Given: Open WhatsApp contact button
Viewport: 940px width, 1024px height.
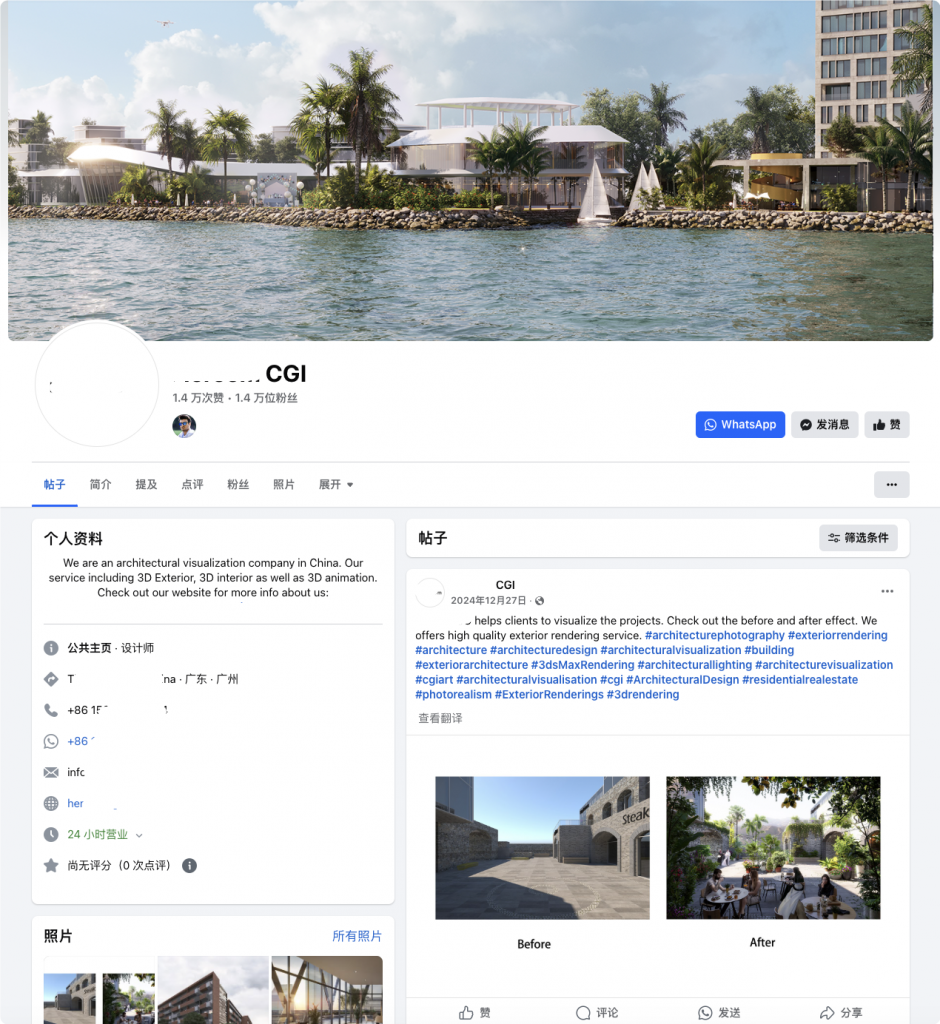Looking at the screenshot, I should [x=740, y=425].
